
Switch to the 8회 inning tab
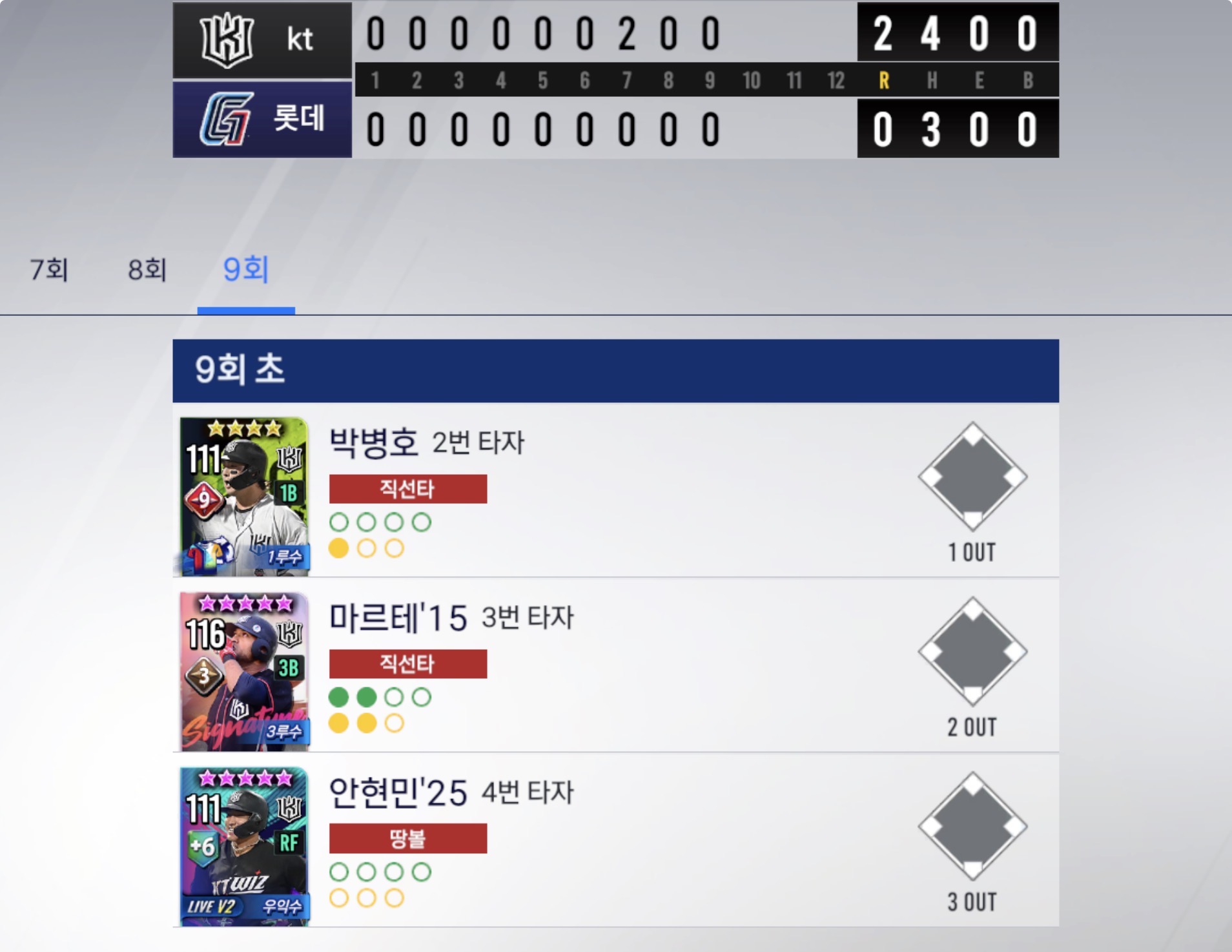(147, 270)
